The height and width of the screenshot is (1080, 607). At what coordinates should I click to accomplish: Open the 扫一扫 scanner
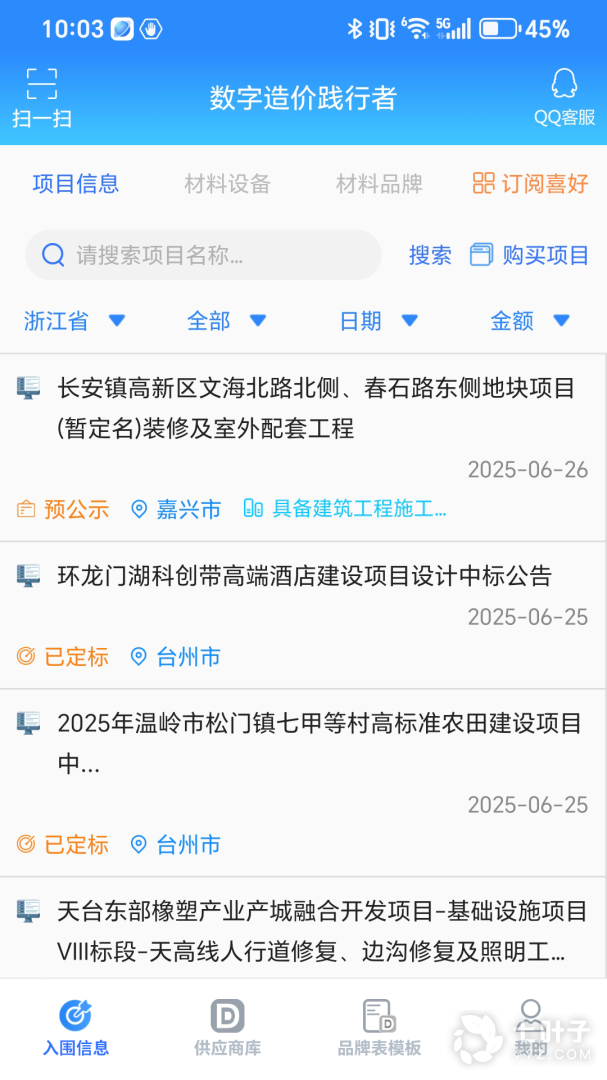42,97
